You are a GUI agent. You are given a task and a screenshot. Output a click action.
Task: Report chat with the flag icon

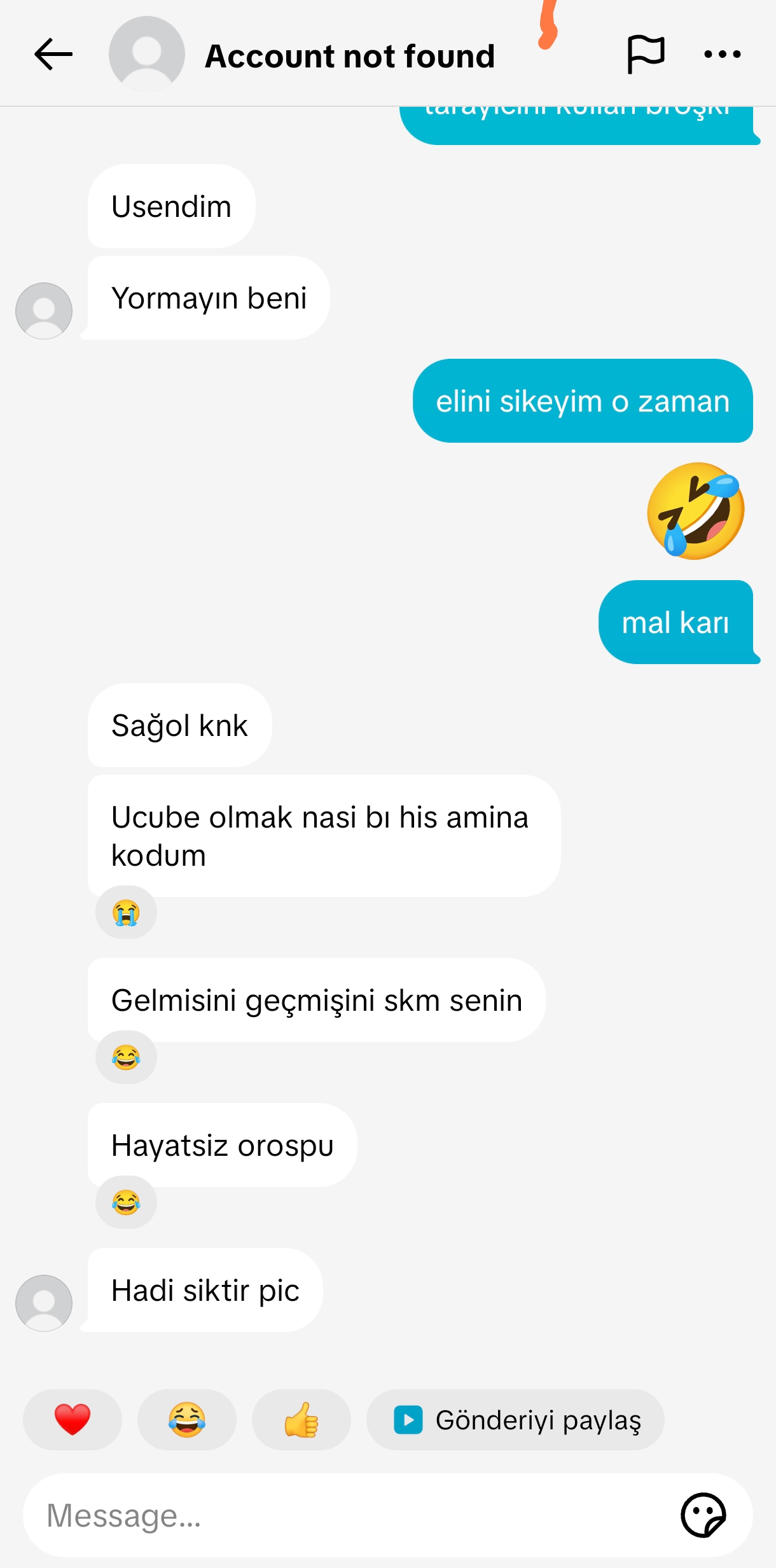click(646, 55)
